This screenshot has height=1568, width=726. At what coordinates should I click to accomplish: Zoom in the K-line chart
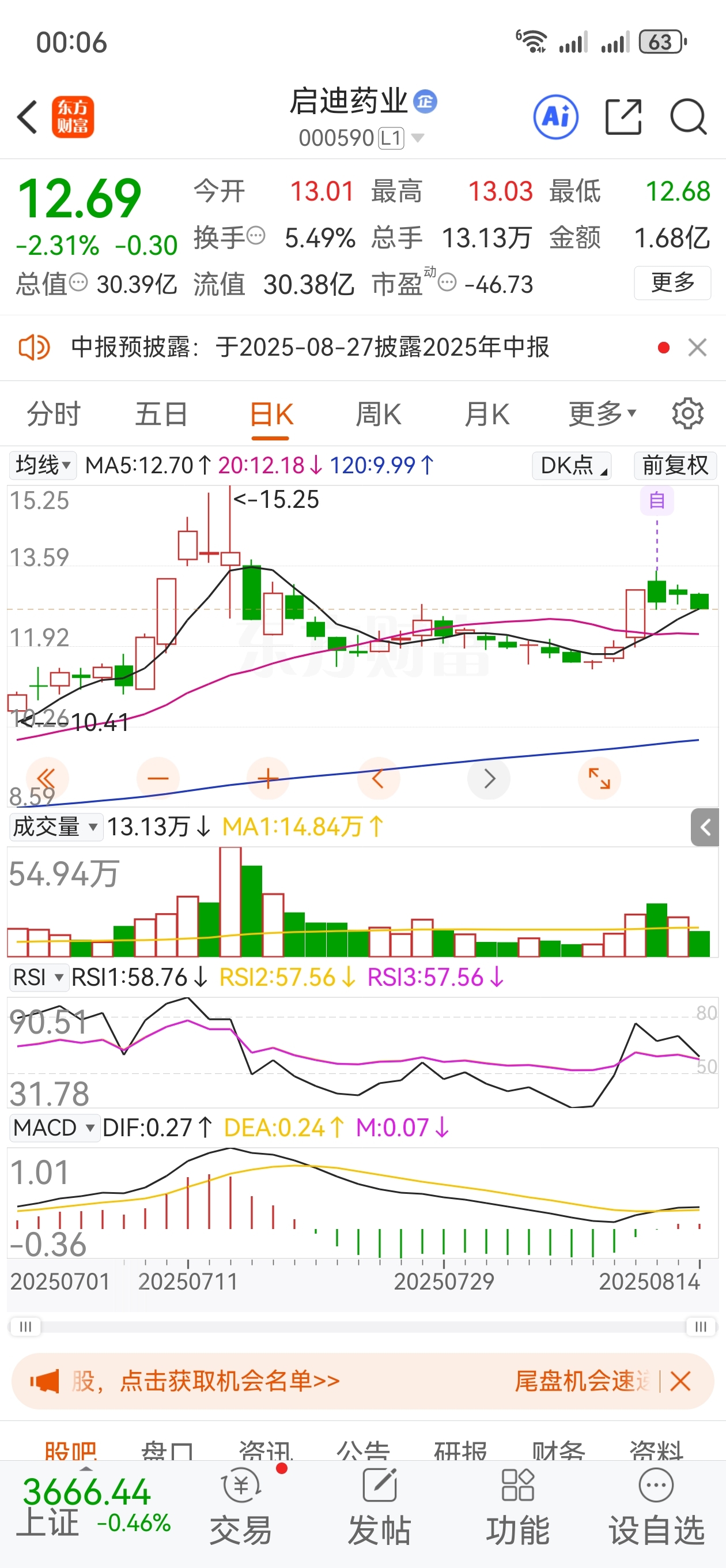pyautogui.click(x=268, y=778)
